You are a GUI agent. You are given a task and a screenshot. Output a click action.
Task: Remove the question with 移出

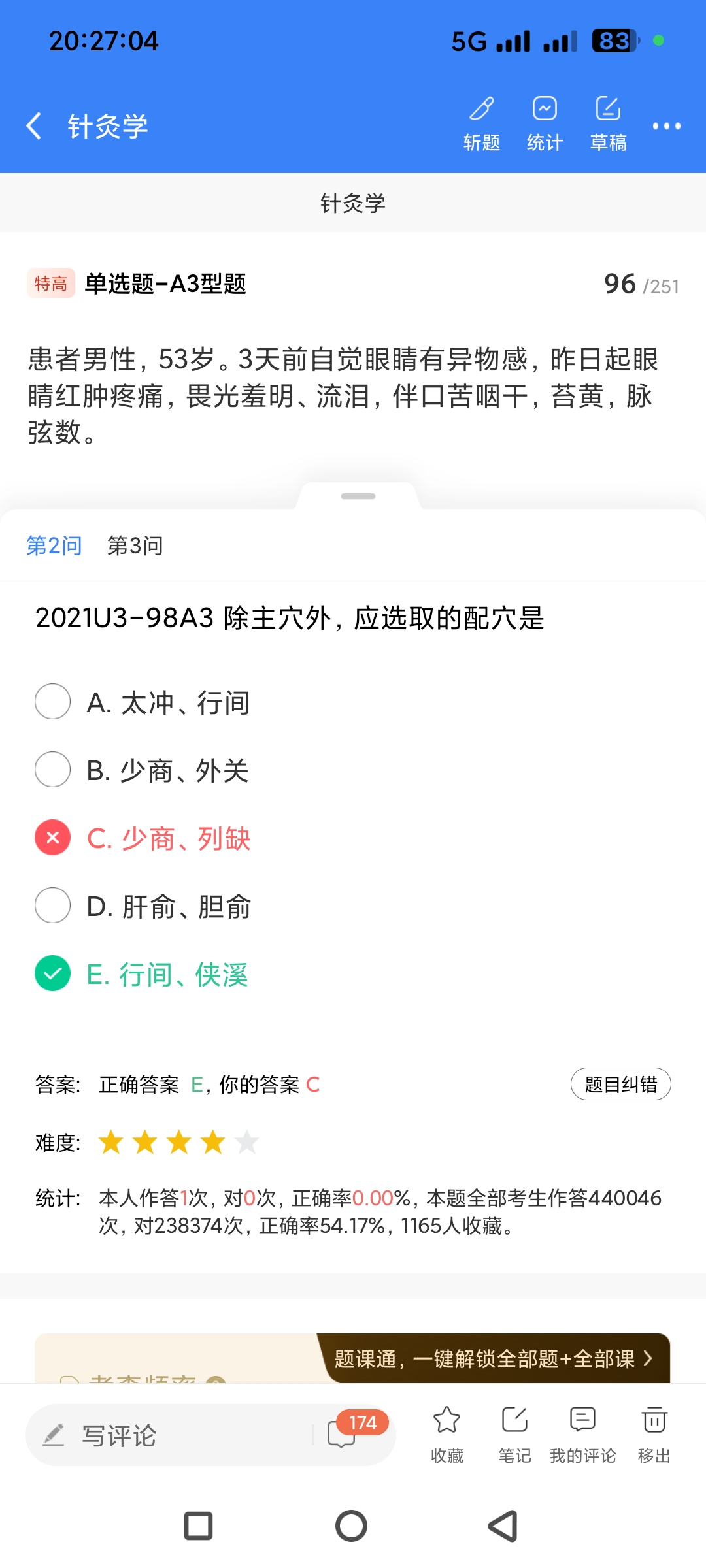[x=654, y=1435]
